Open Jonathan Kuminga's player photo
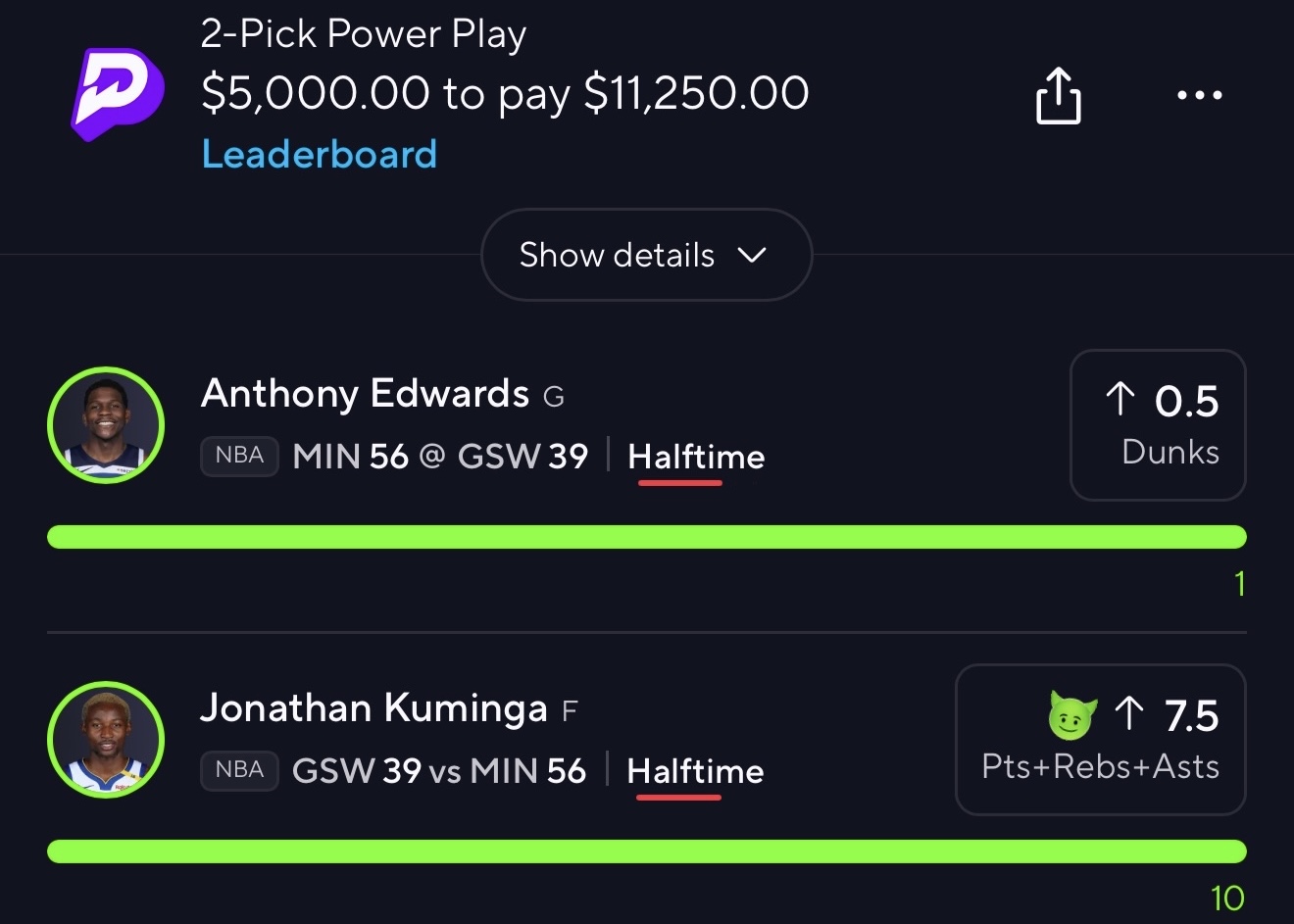The height and width of the screenshot is (924, 1294). [106, 740]
